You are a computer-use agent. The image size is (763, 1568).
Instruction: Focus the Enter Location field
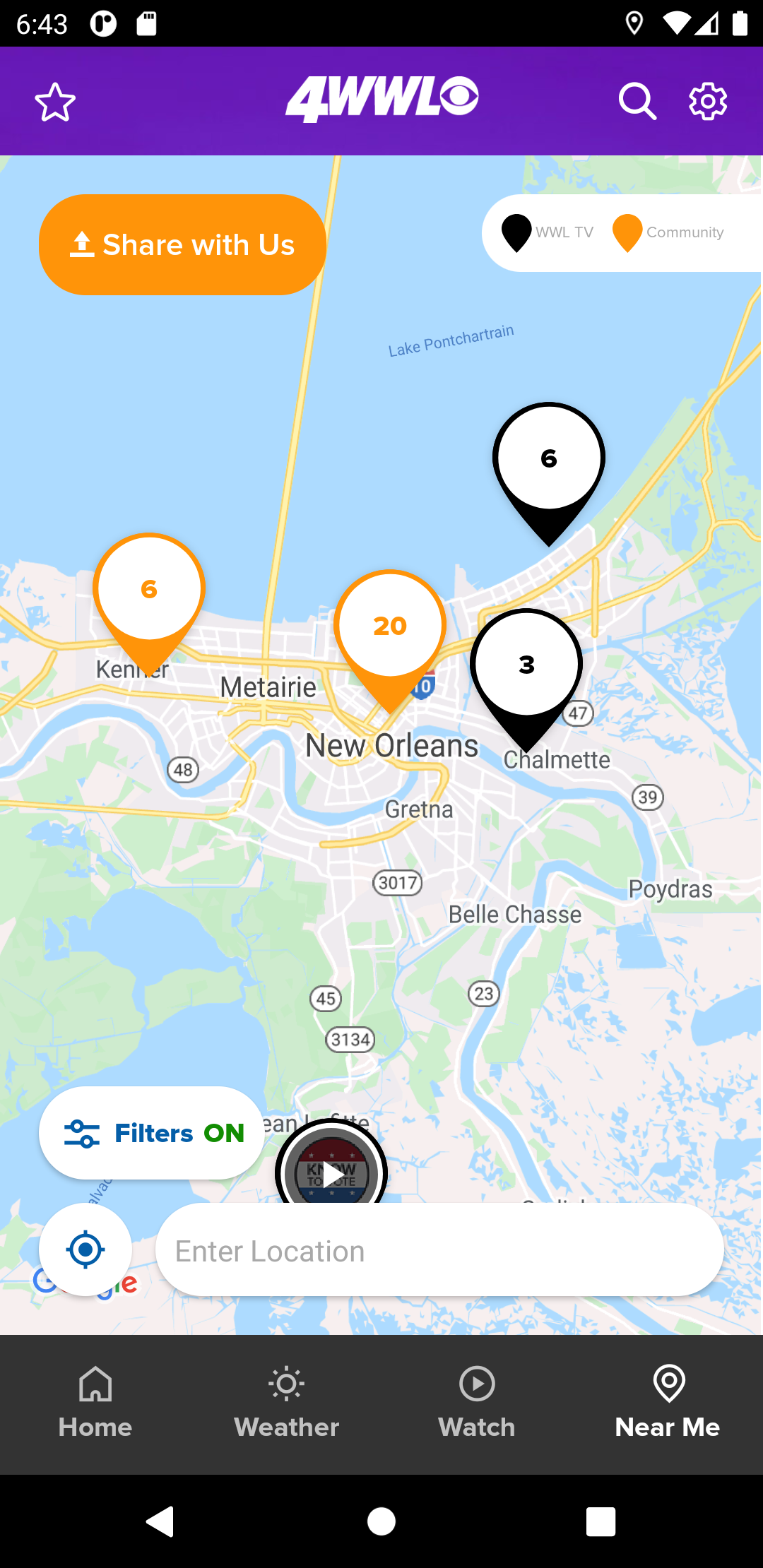(x=439, y=1251)
